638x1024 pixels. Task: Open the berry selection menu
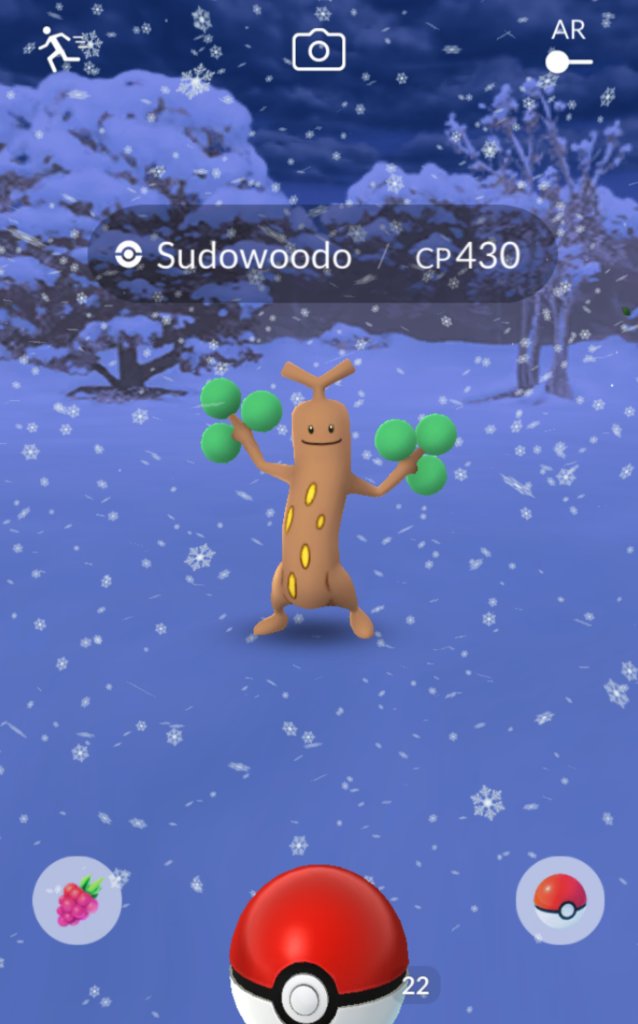pyautogui.click(x=77, y=900)
